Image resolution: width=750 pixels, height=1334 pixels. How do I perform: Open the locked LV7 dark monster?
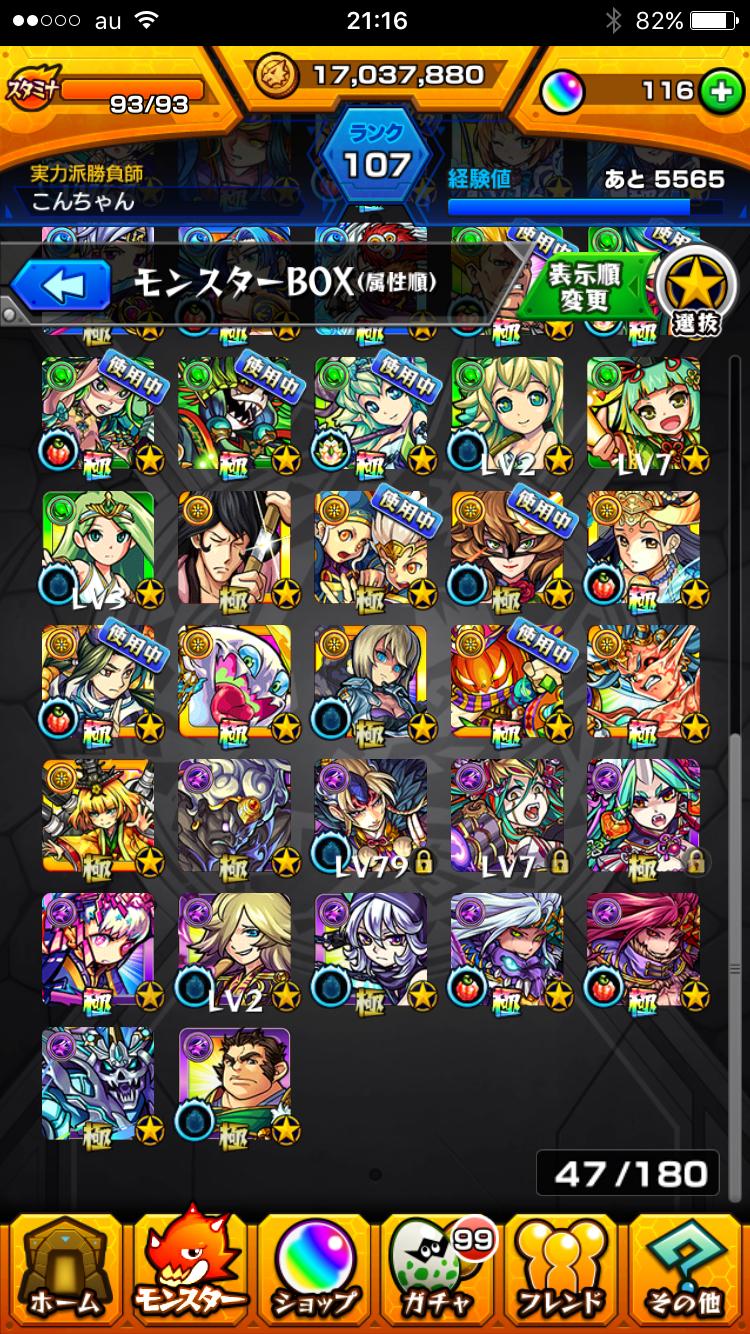point(507,815)
